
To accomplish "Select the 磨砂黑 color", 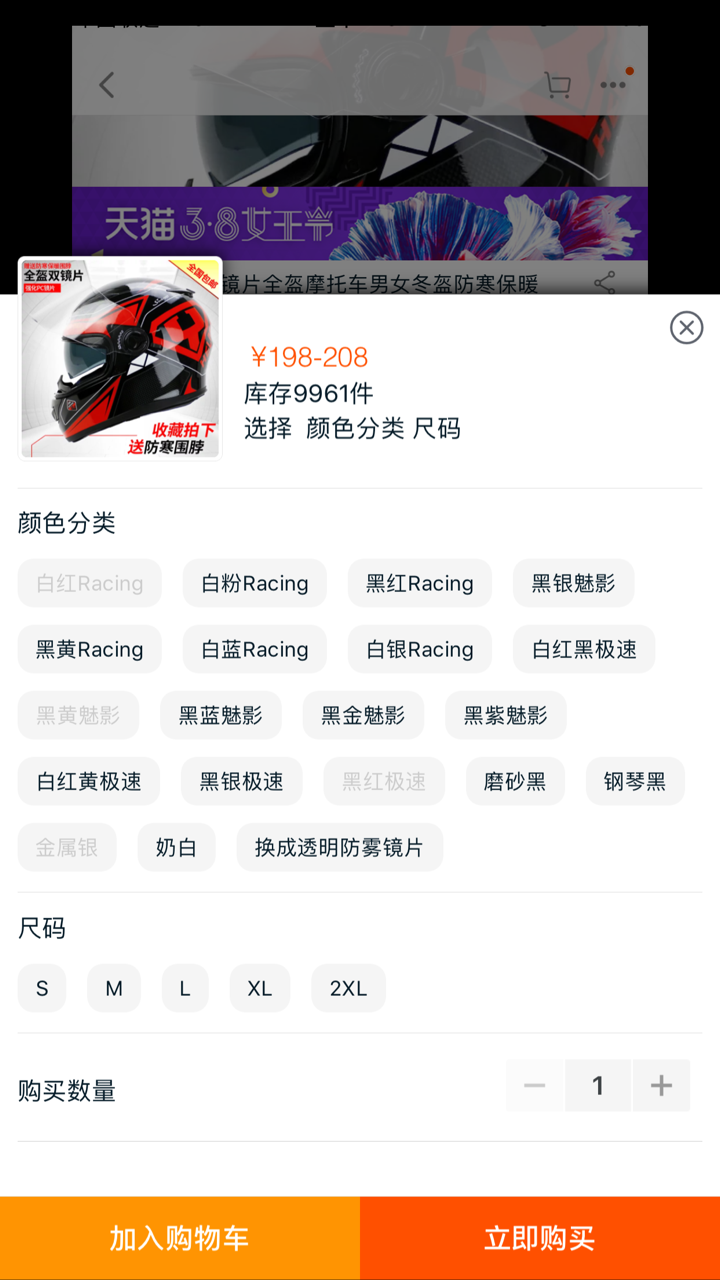I will pyautogui.click(x=515, y=781).
